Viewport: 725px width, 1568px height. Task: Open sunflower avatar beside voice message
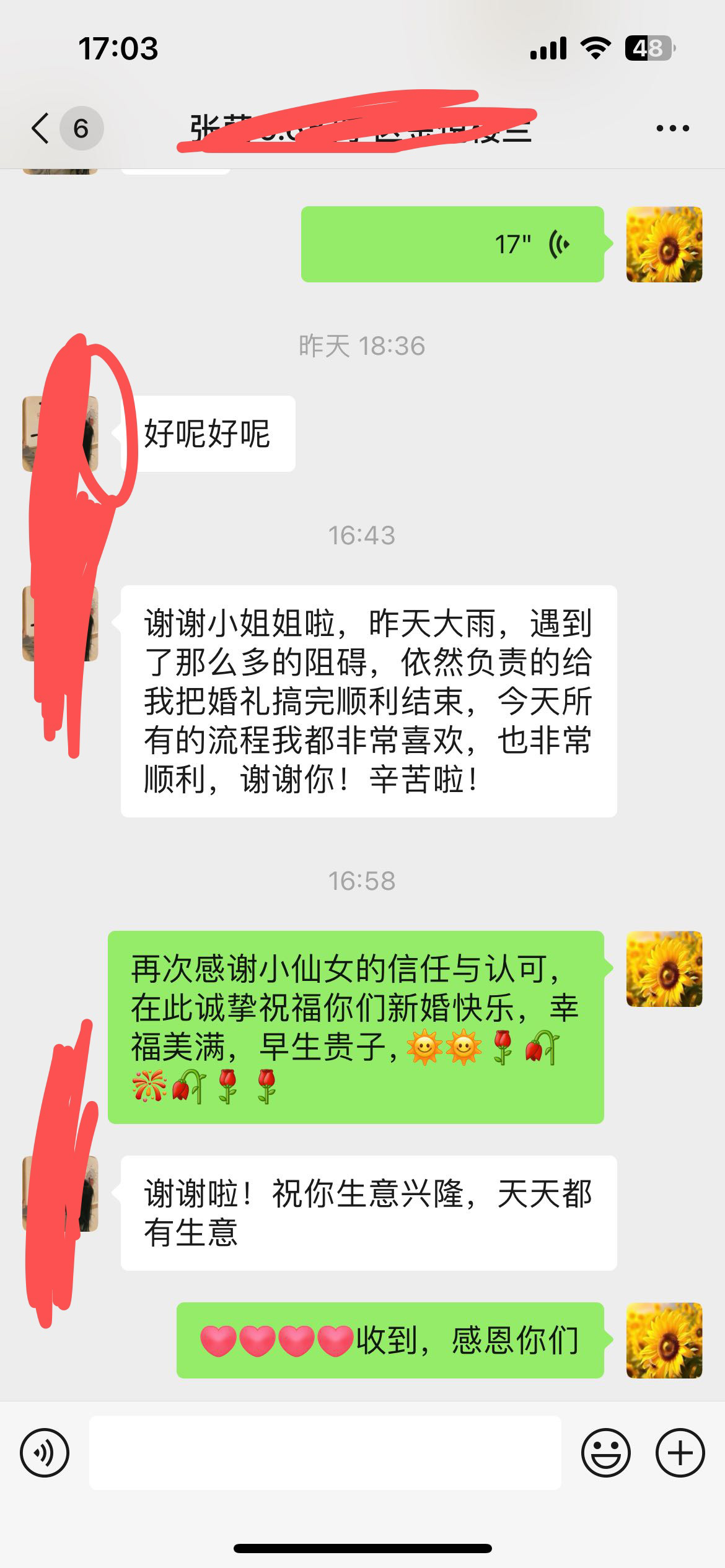(x=664, y=245)
